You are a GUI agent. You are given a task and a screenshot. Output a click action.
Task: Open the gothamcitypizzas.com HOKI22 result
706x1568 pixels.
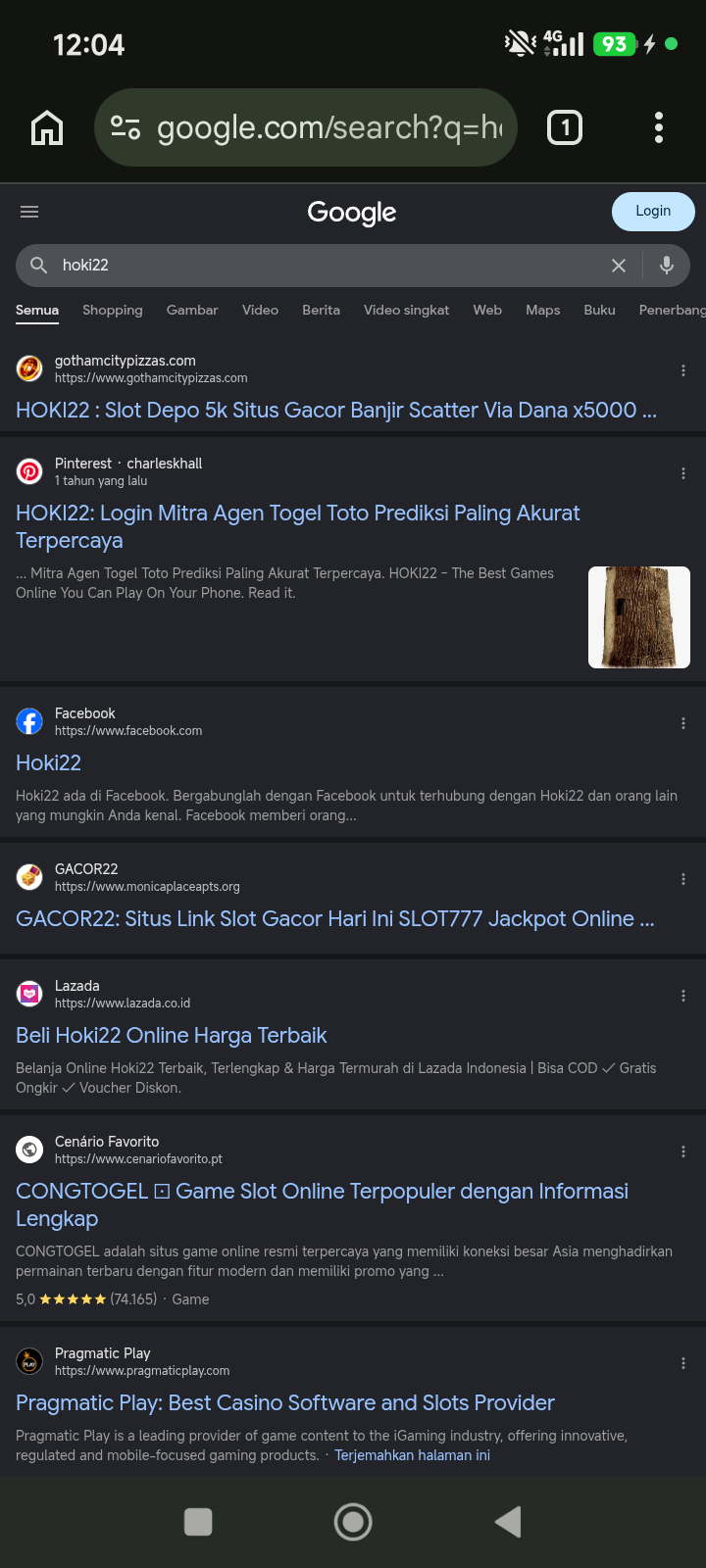click(x=336, y=411)
